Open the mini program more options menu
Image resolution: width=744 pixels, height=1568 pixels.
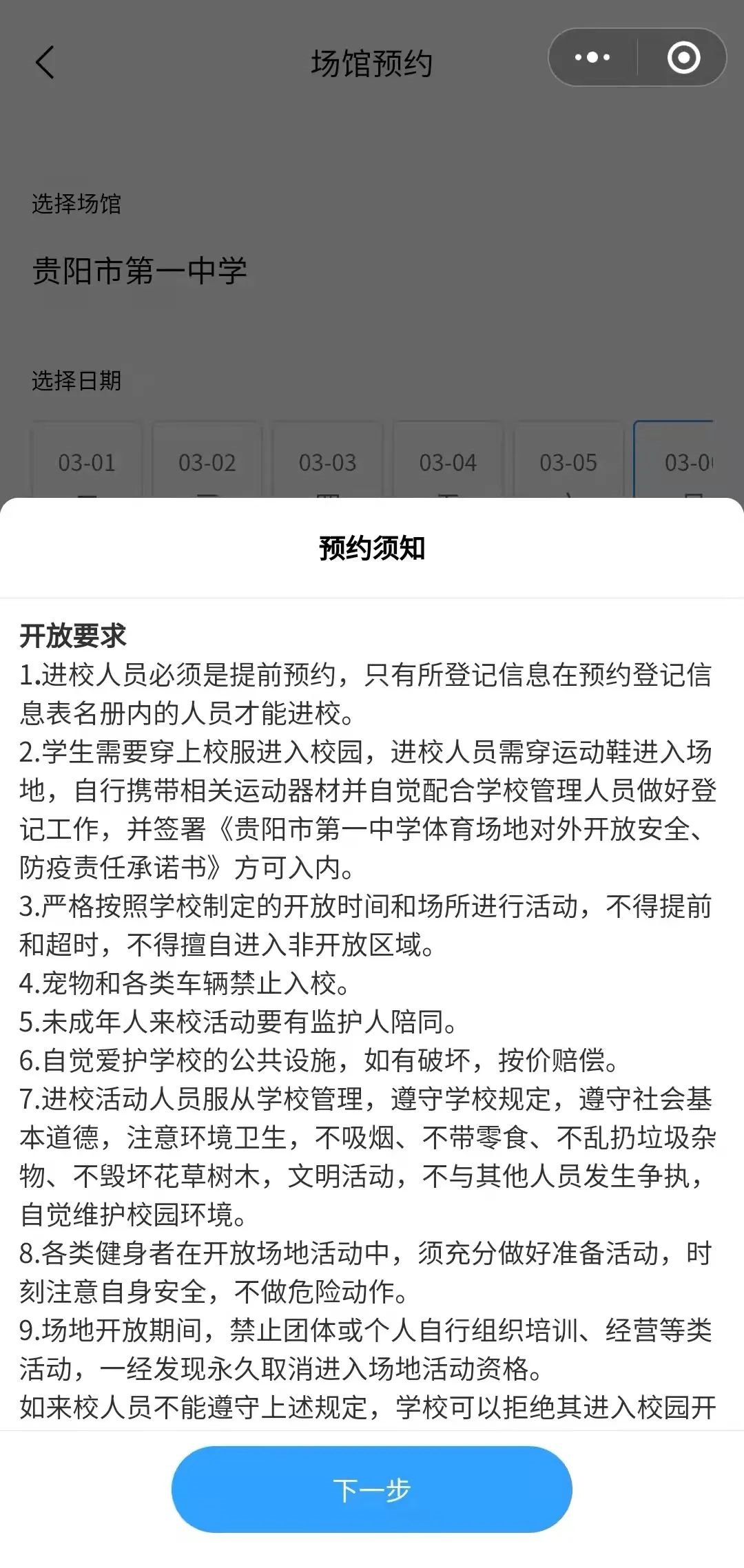tap(592, 58)
